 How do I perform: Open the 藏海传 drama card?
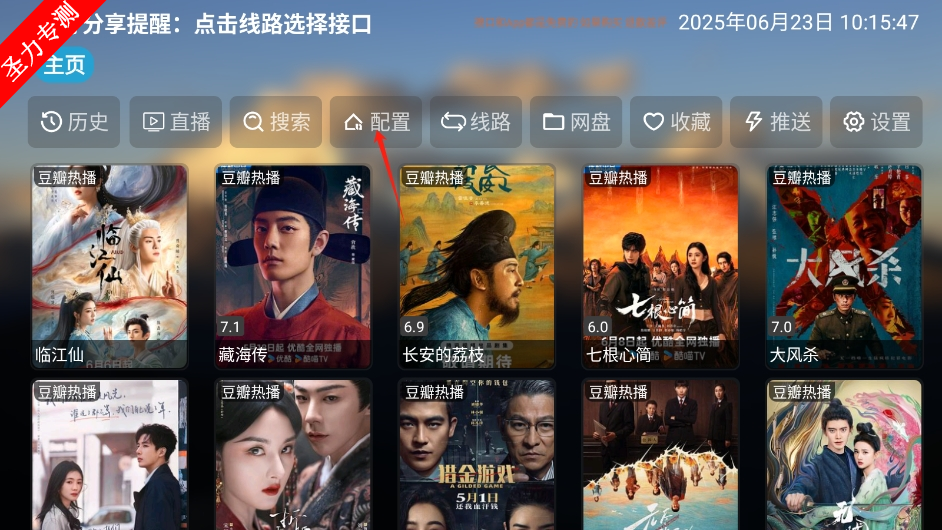click(293, 267)
